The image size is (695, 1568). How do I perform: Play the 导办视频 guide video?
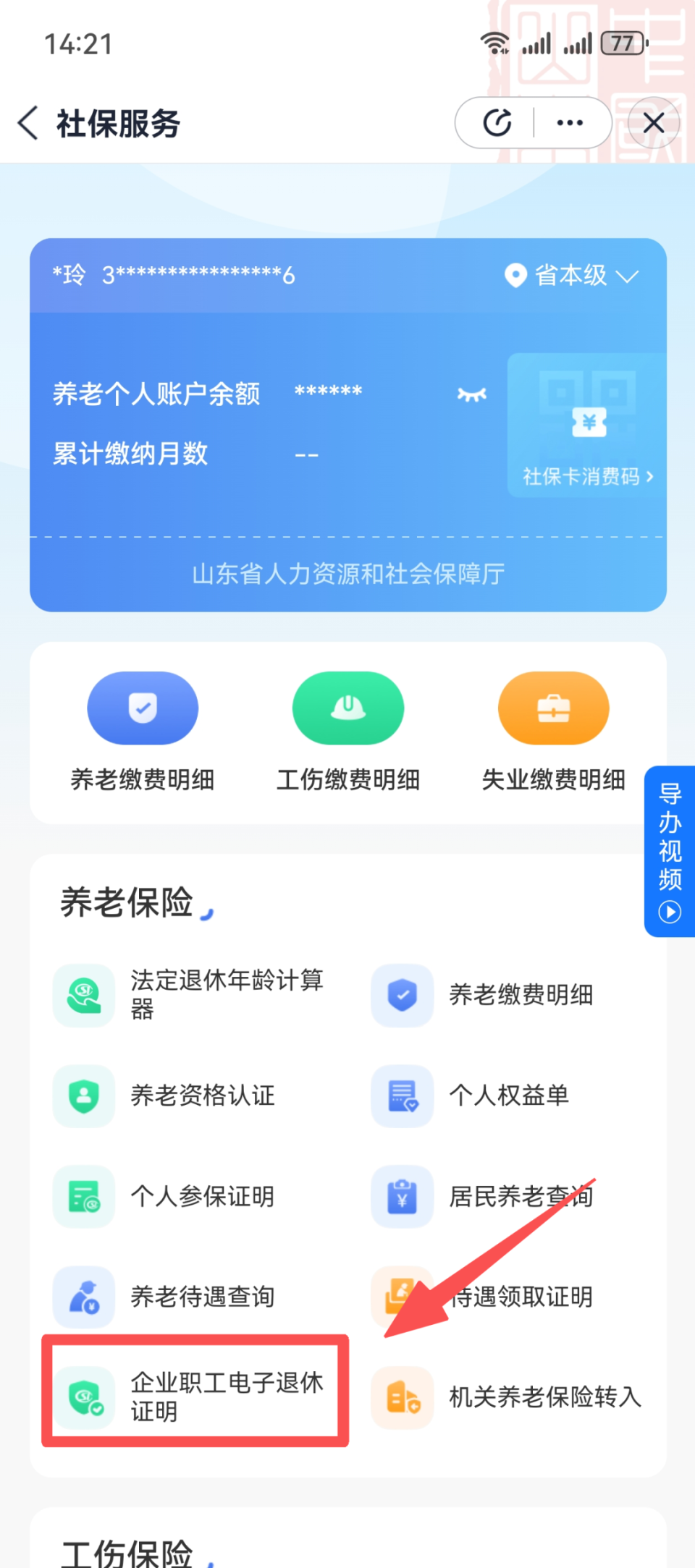click(670, 911)
